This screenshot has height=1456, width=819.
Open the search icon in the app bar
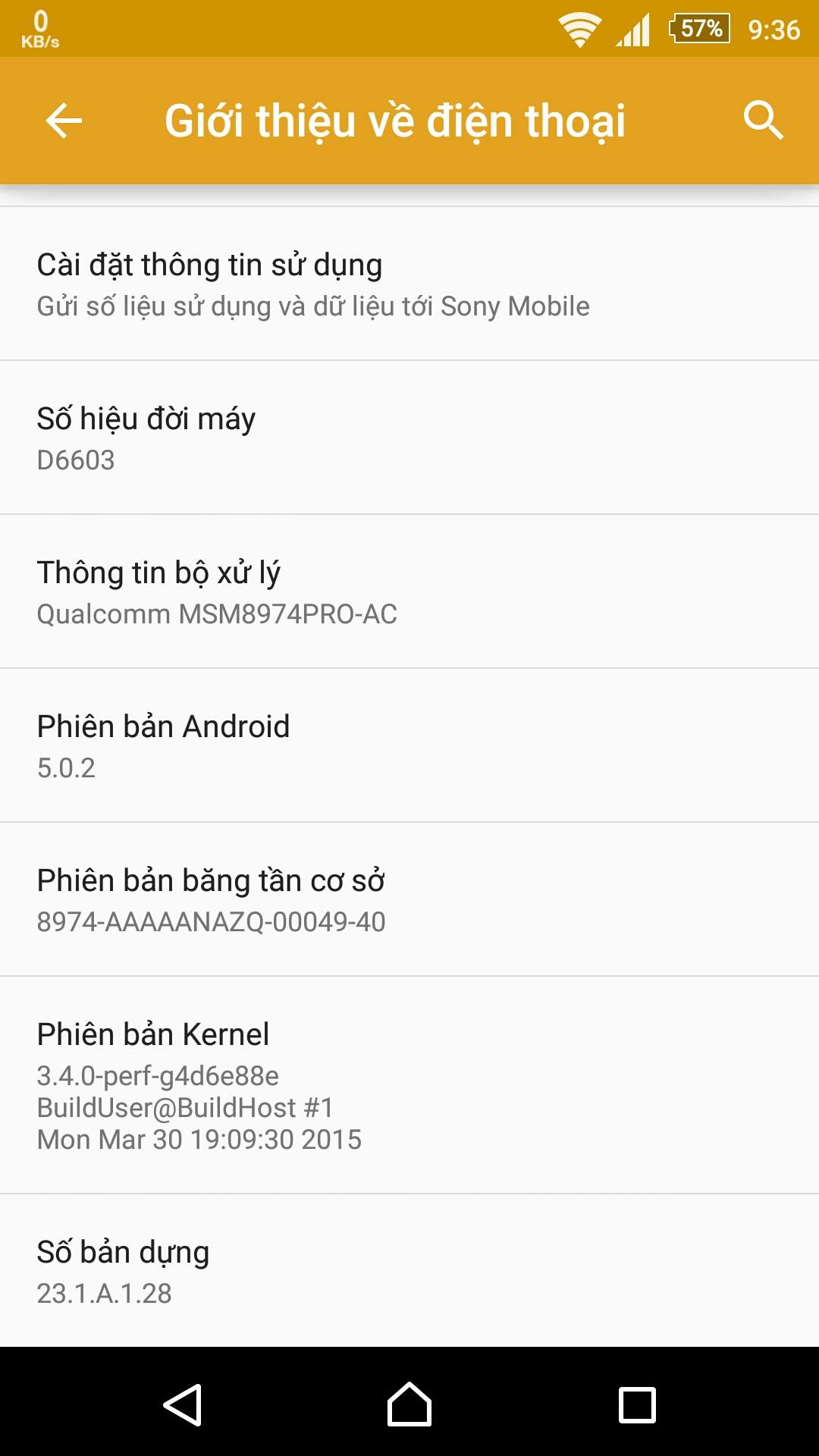click(762, 121)
